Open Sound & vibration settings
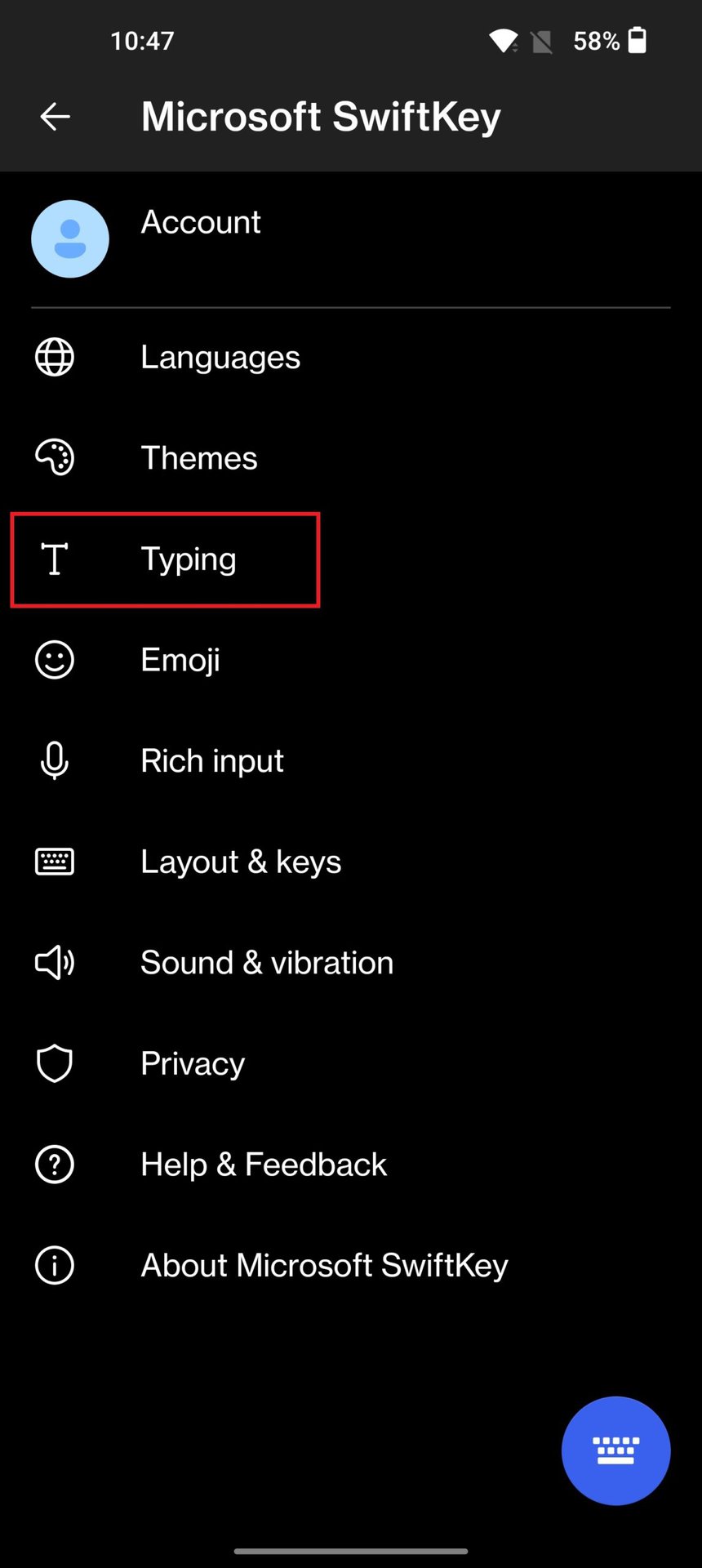This screenshot has width=702, height=1568. (267, 963)
